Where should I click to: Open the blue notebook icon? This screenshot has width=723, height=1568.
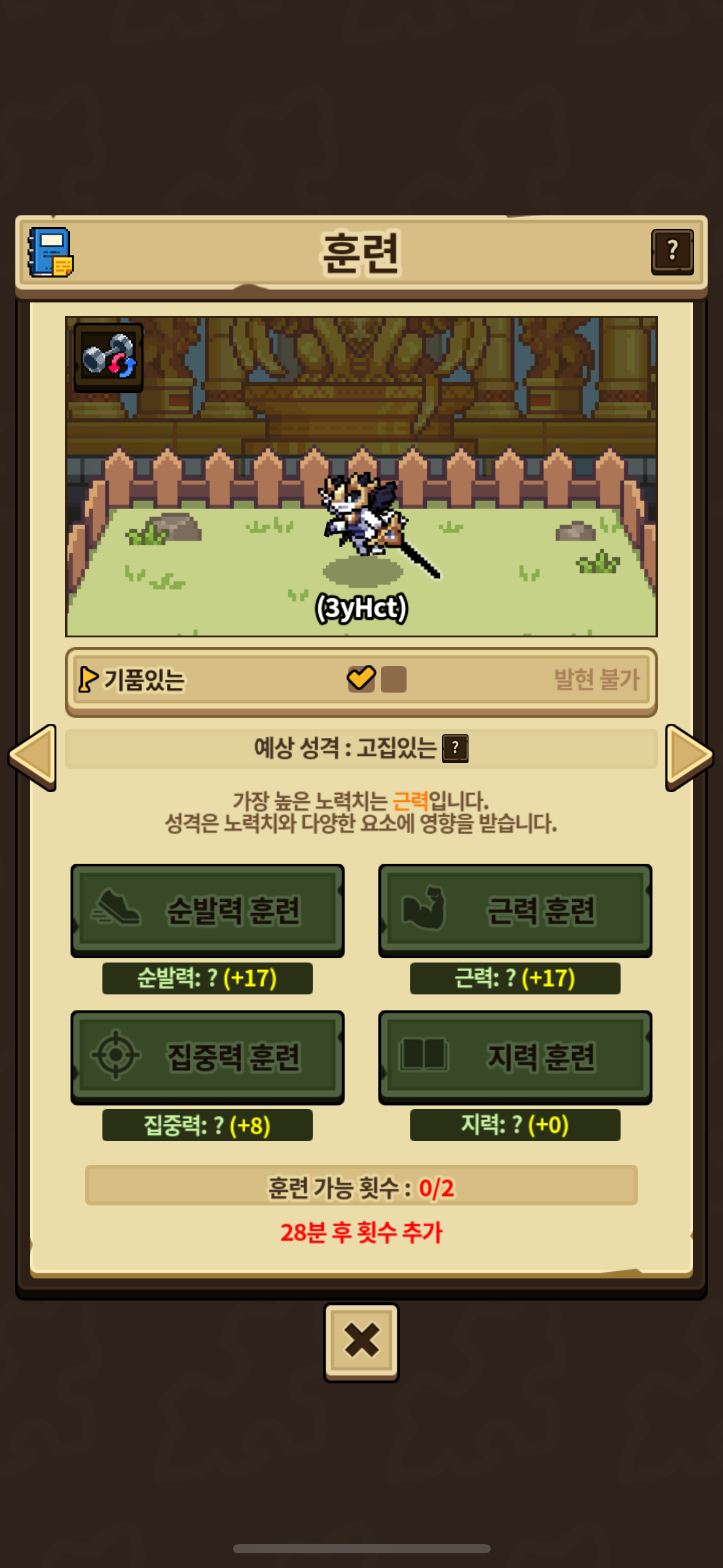tap(51, 252)
